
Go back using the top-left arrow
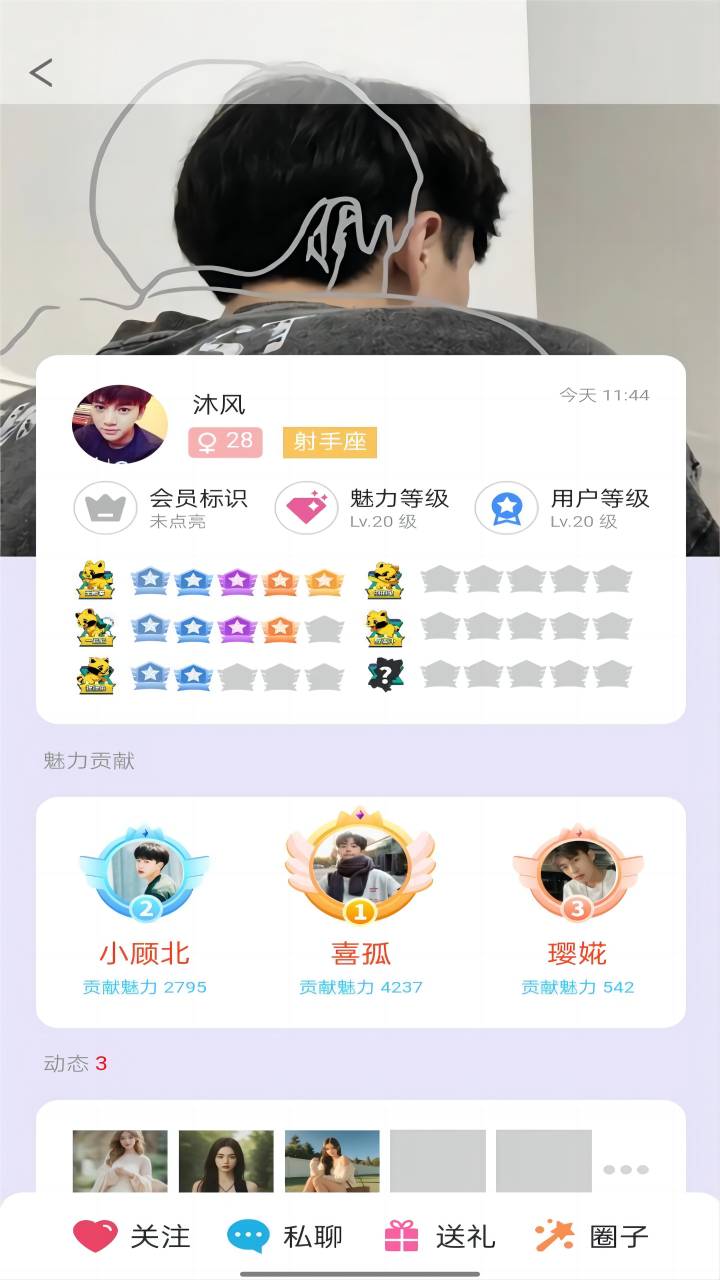pyautogui.click(x=41, y=73)
